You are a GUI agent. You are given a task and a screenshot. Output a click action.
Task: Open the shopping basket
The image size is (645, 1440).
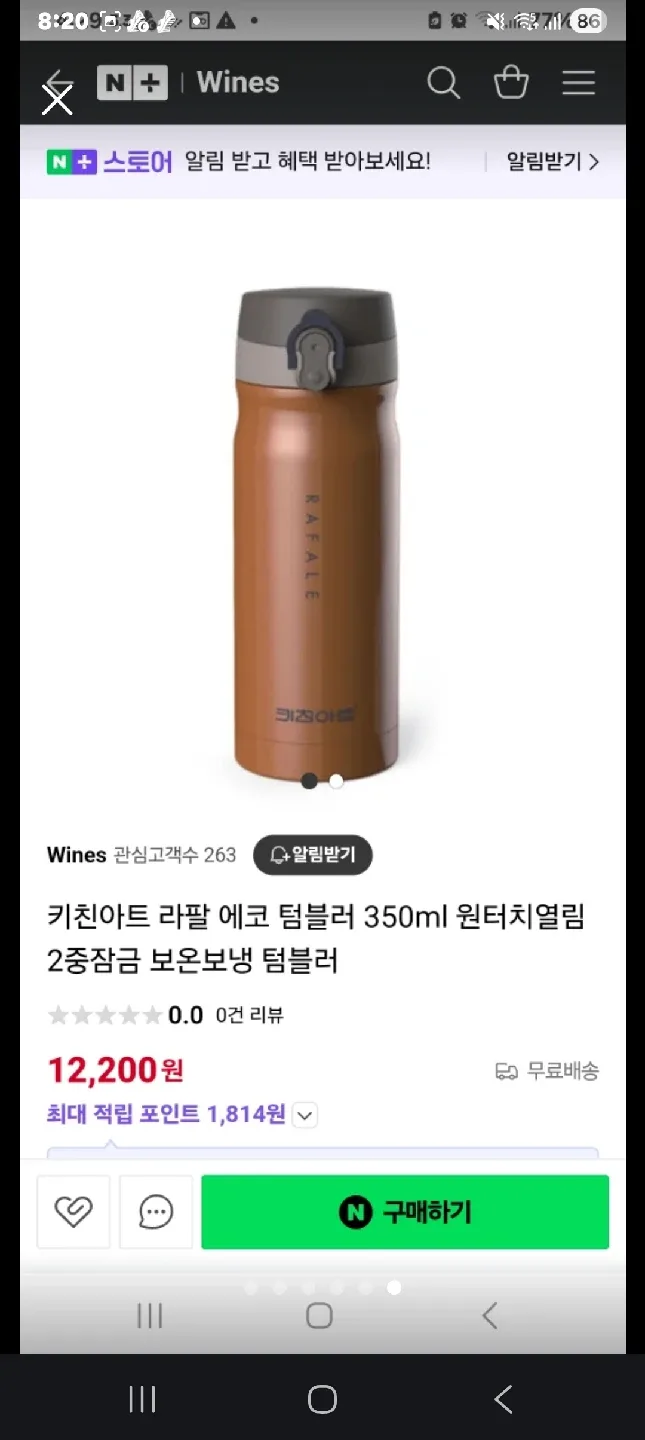coord(511,82)
